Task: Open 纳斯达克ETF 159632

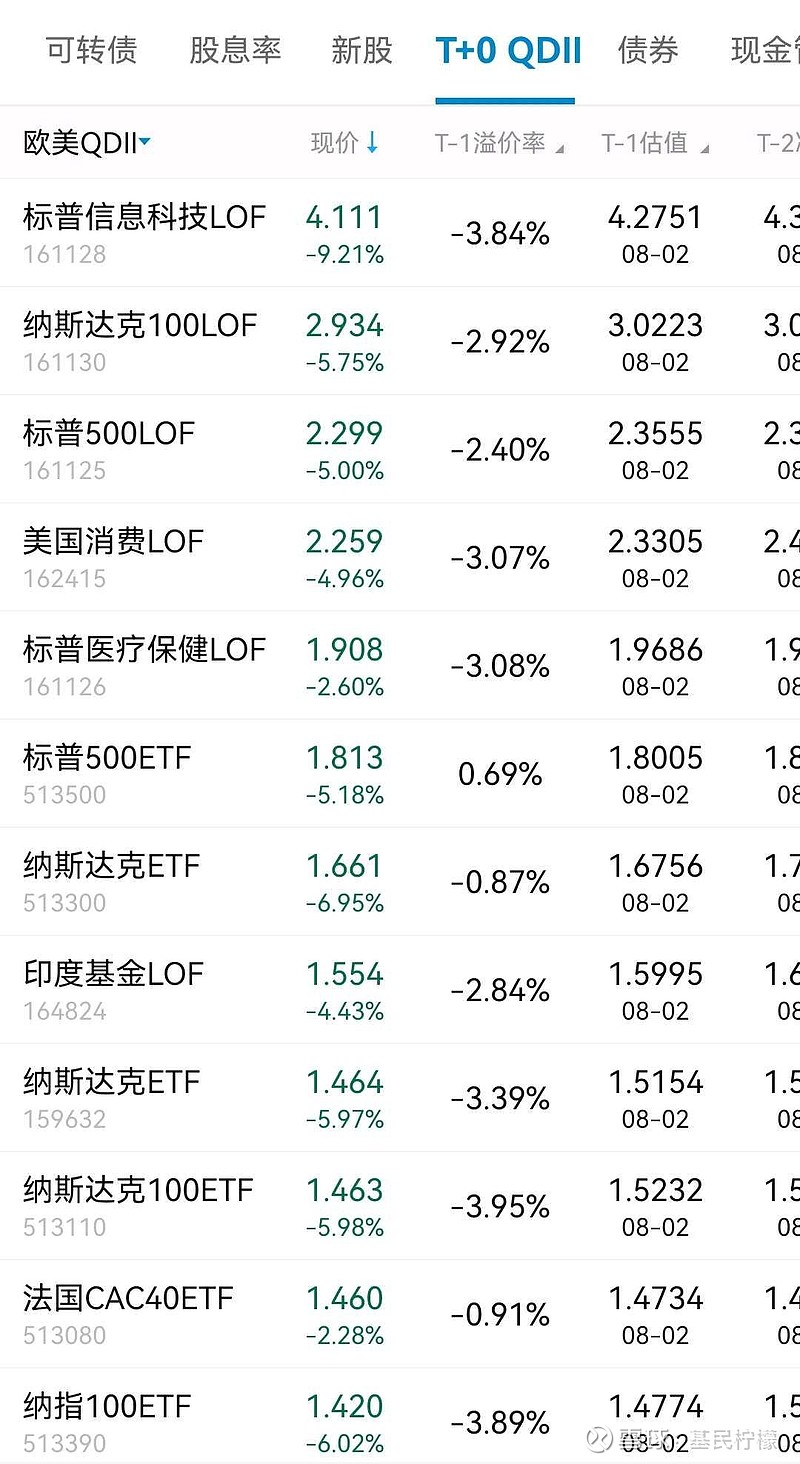Action: (400, 1097)
